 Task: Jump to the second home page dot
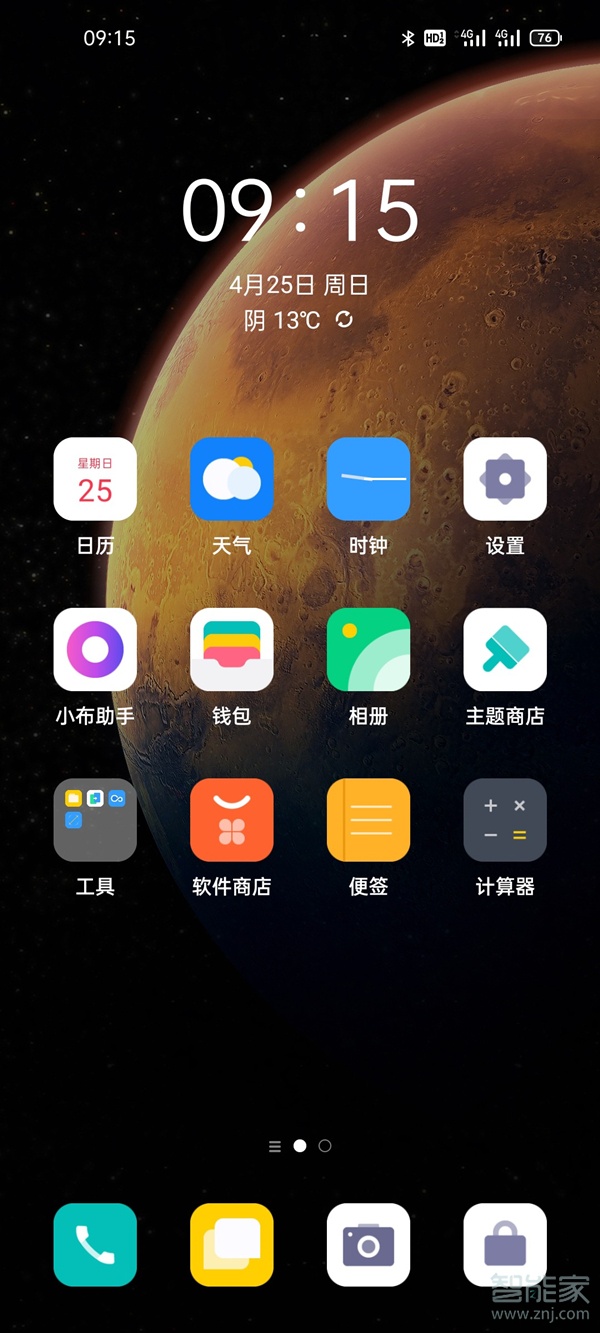tap(325, 1146)
